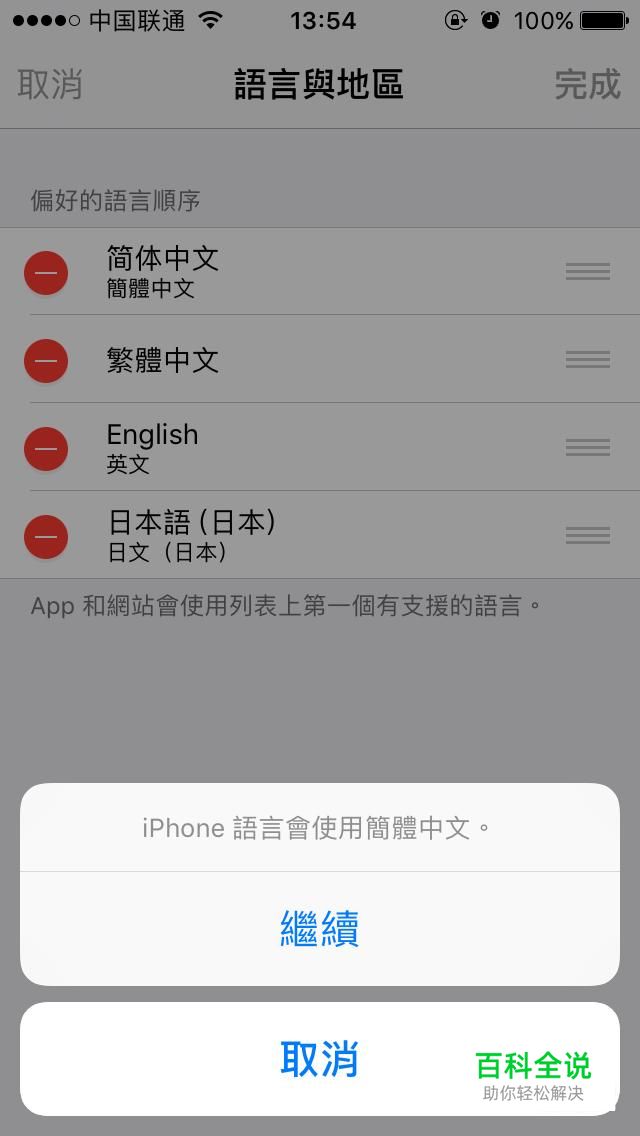Delete 繁體中文 with its red minus icon

46,361
